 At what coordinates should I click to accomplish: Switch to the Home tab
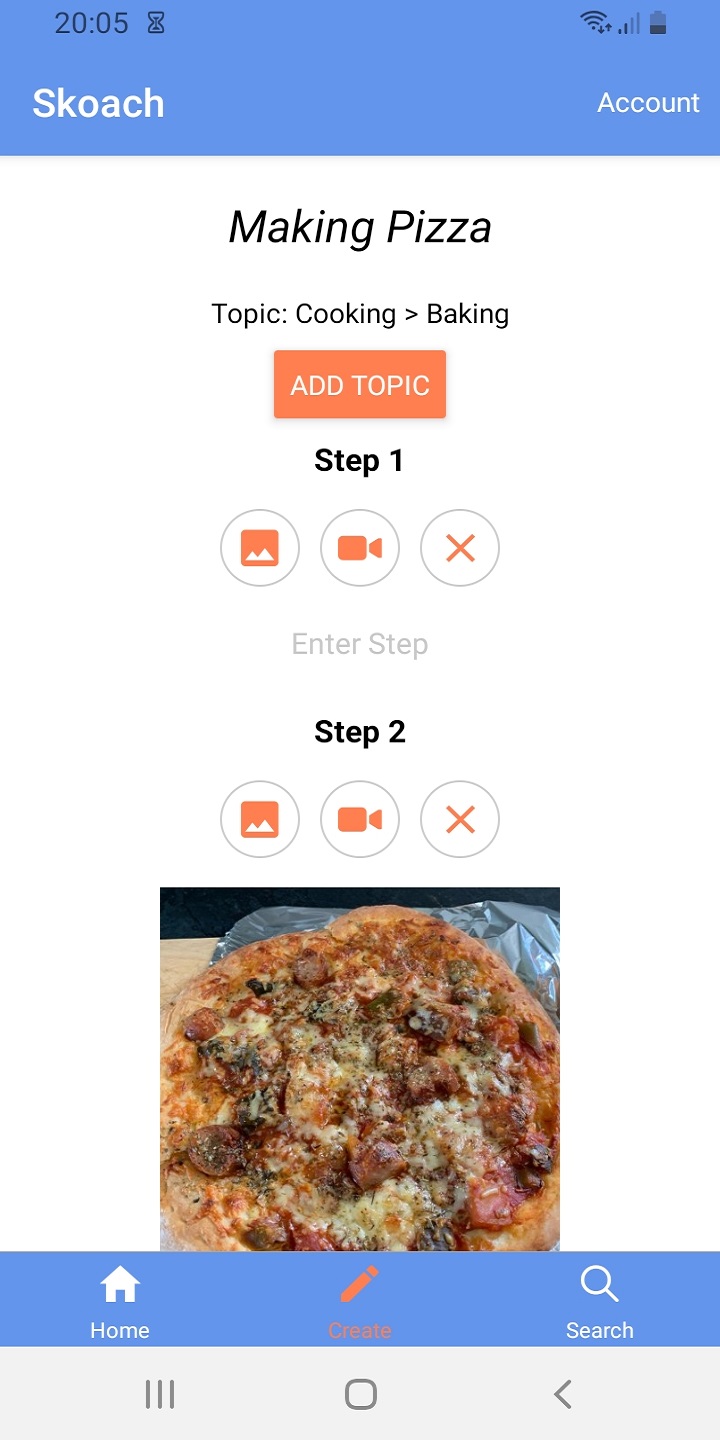point(120,1300)
